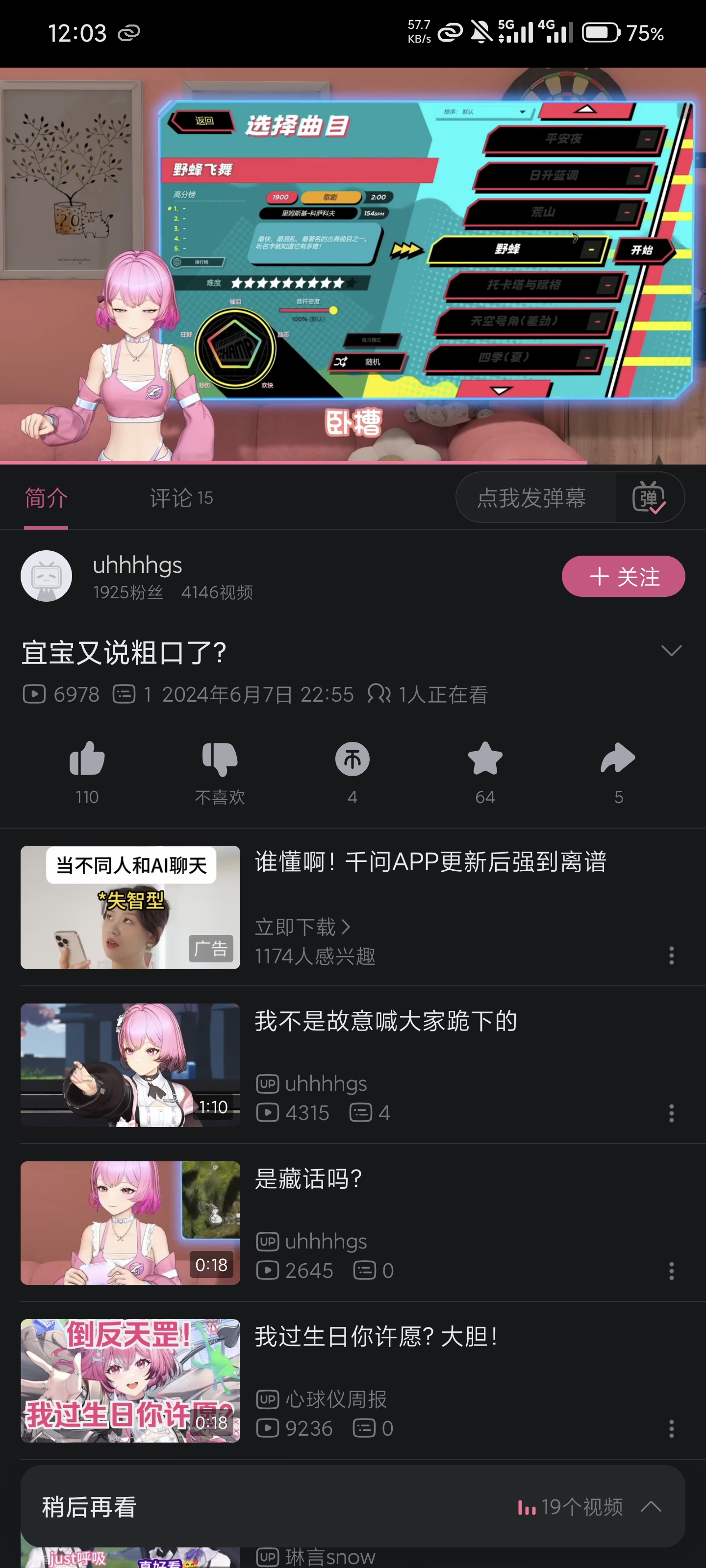Open the video 我不是故意喊大家跪下的

click(385, 1021)
